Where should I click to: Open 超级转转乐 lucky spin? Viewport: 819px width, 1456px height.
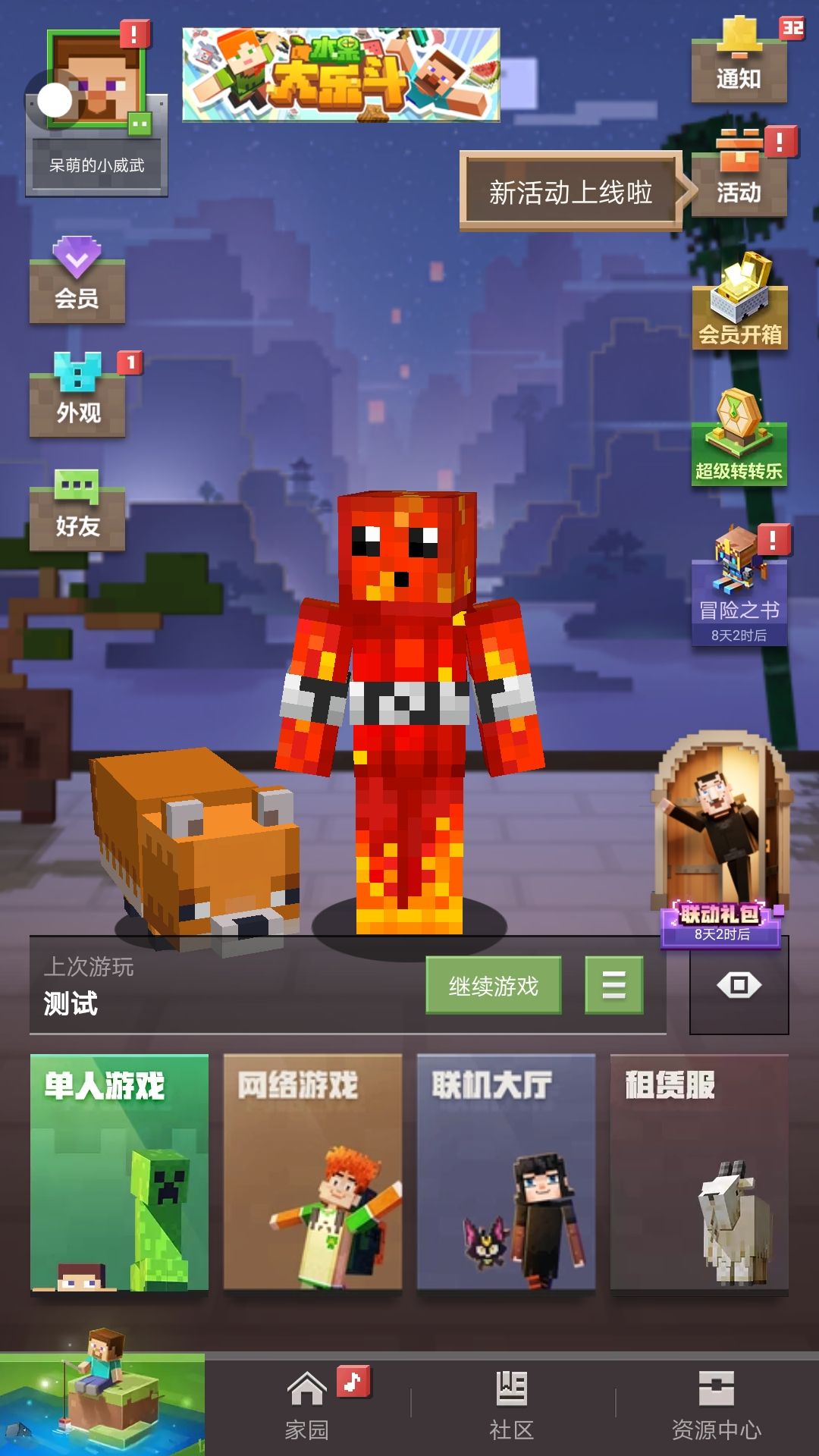point(739,438)
